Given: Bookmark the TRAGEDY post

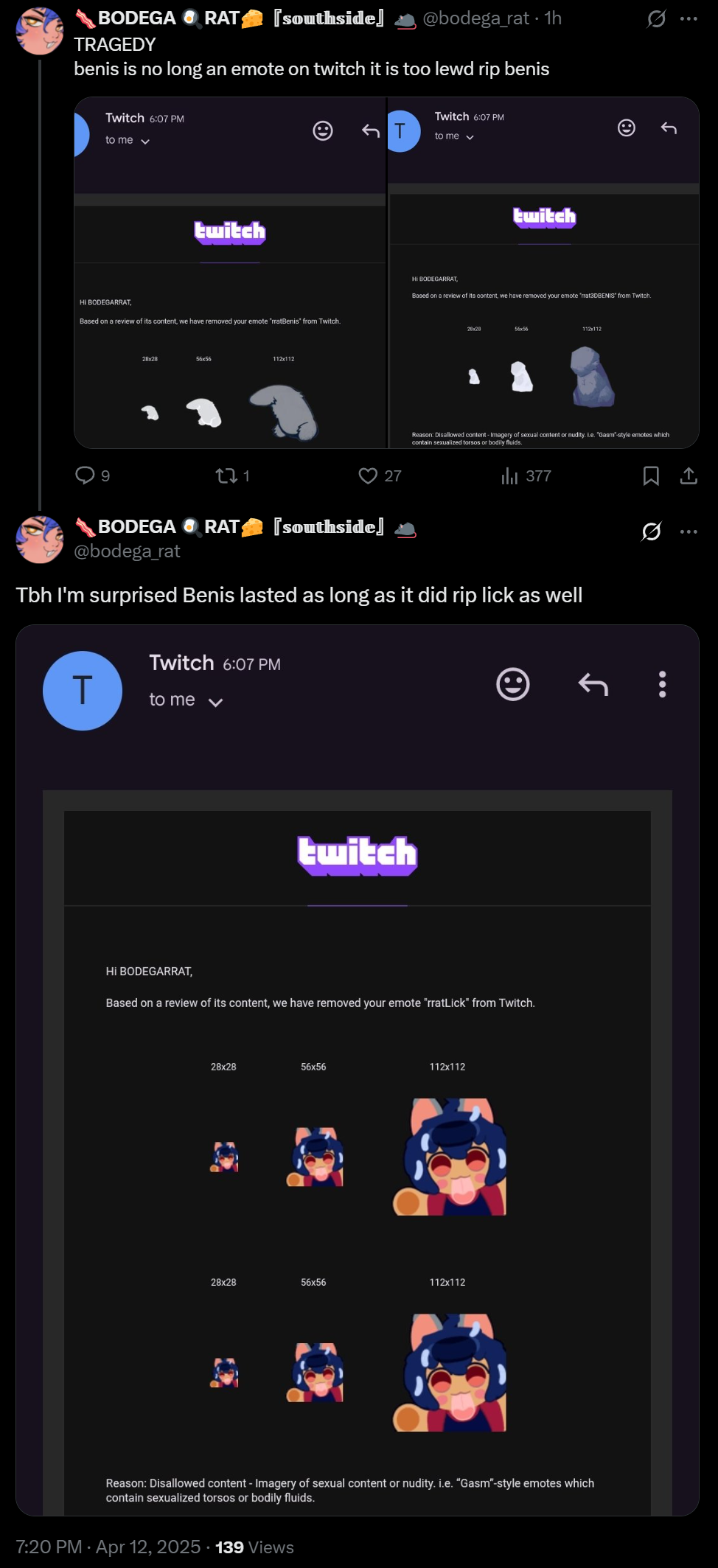Looking at the screenshot, I should point(651,475).
